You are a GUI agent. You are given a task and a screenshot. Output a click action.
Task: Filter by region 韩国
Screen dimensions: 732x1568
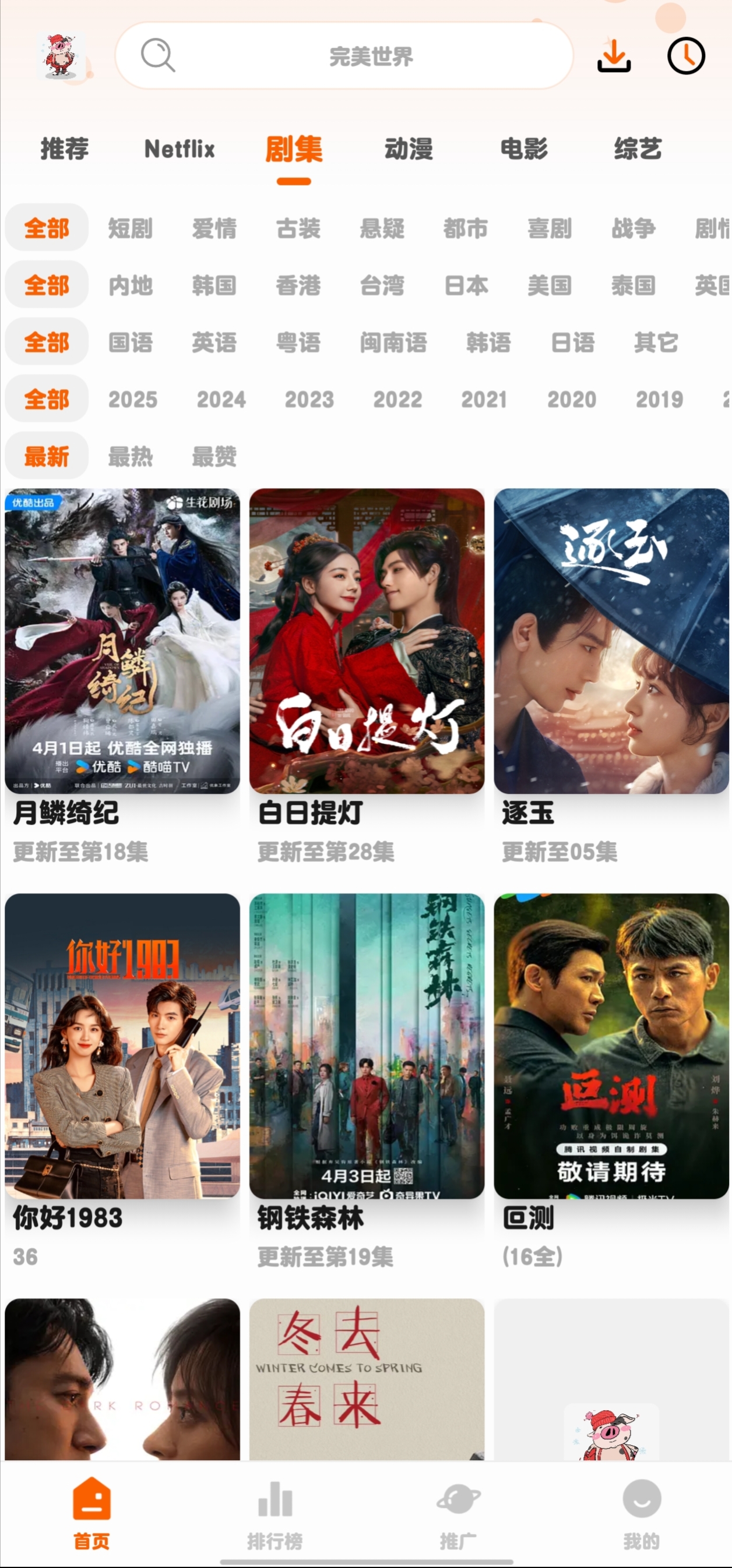(x=214, y=285)
